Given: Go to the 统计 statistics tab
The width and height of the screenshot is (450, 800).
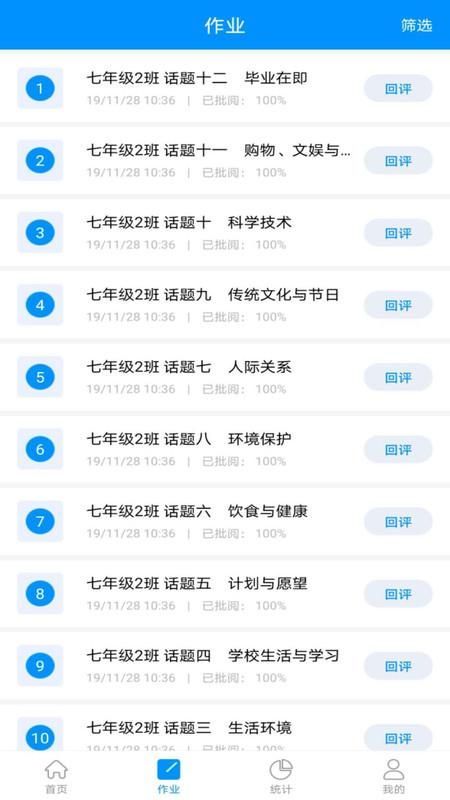Looking at the screenshot, I should (281, 776).
